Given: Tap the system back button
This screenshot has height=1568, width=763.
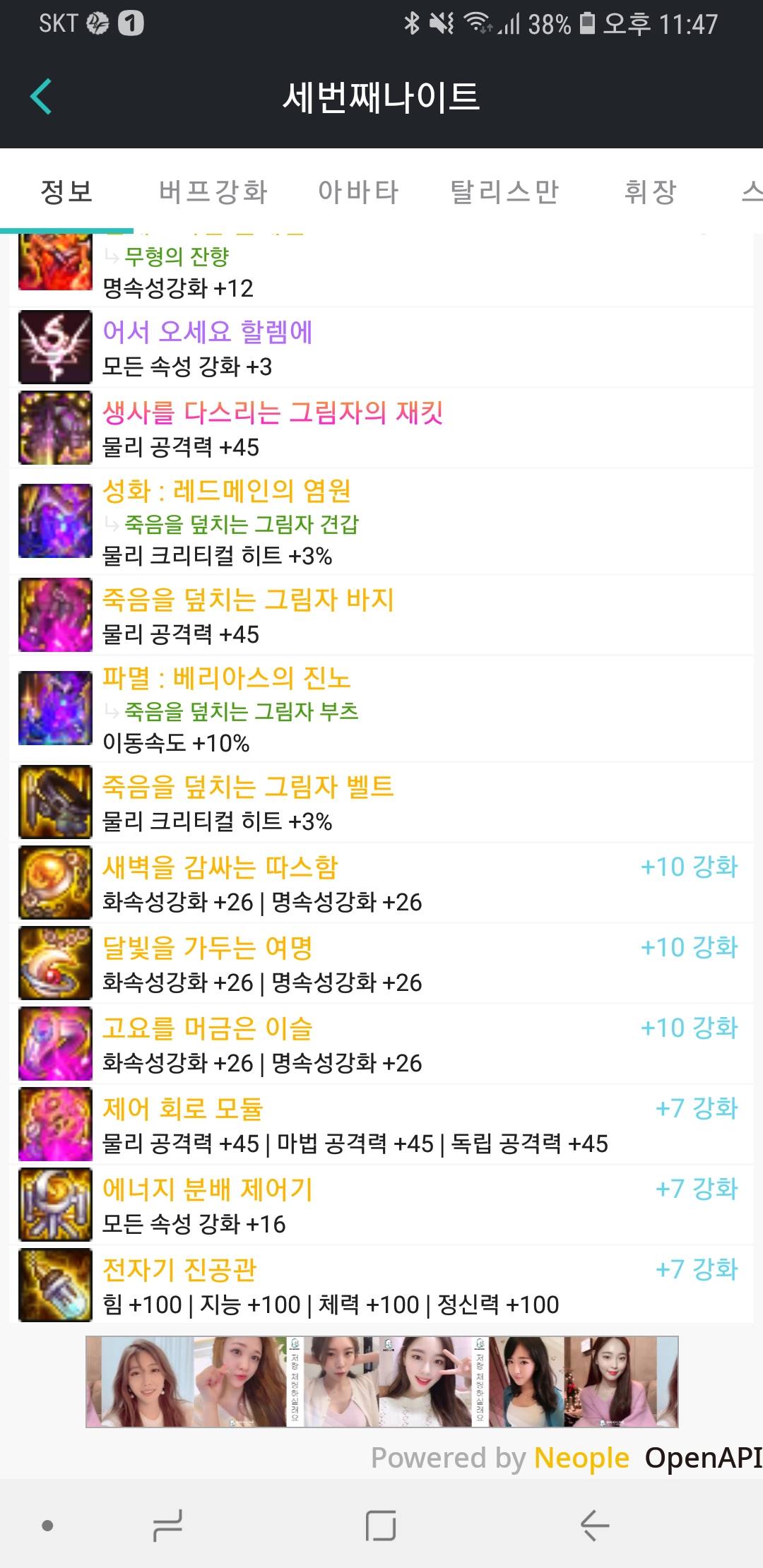Looking at the screenshot, I should (595, 1525).
